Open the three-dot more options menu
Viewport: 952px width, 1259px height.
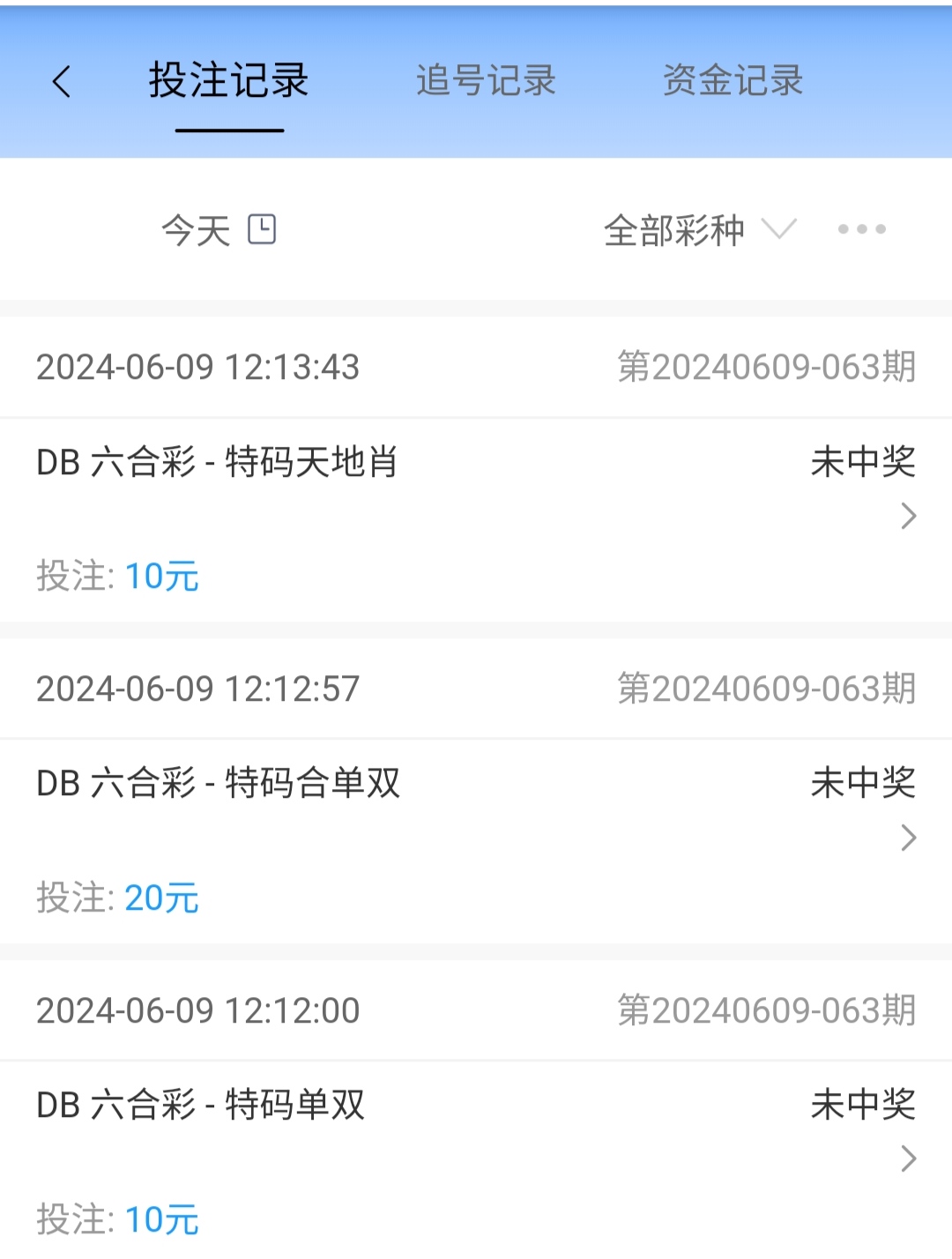tap(861, 229)
